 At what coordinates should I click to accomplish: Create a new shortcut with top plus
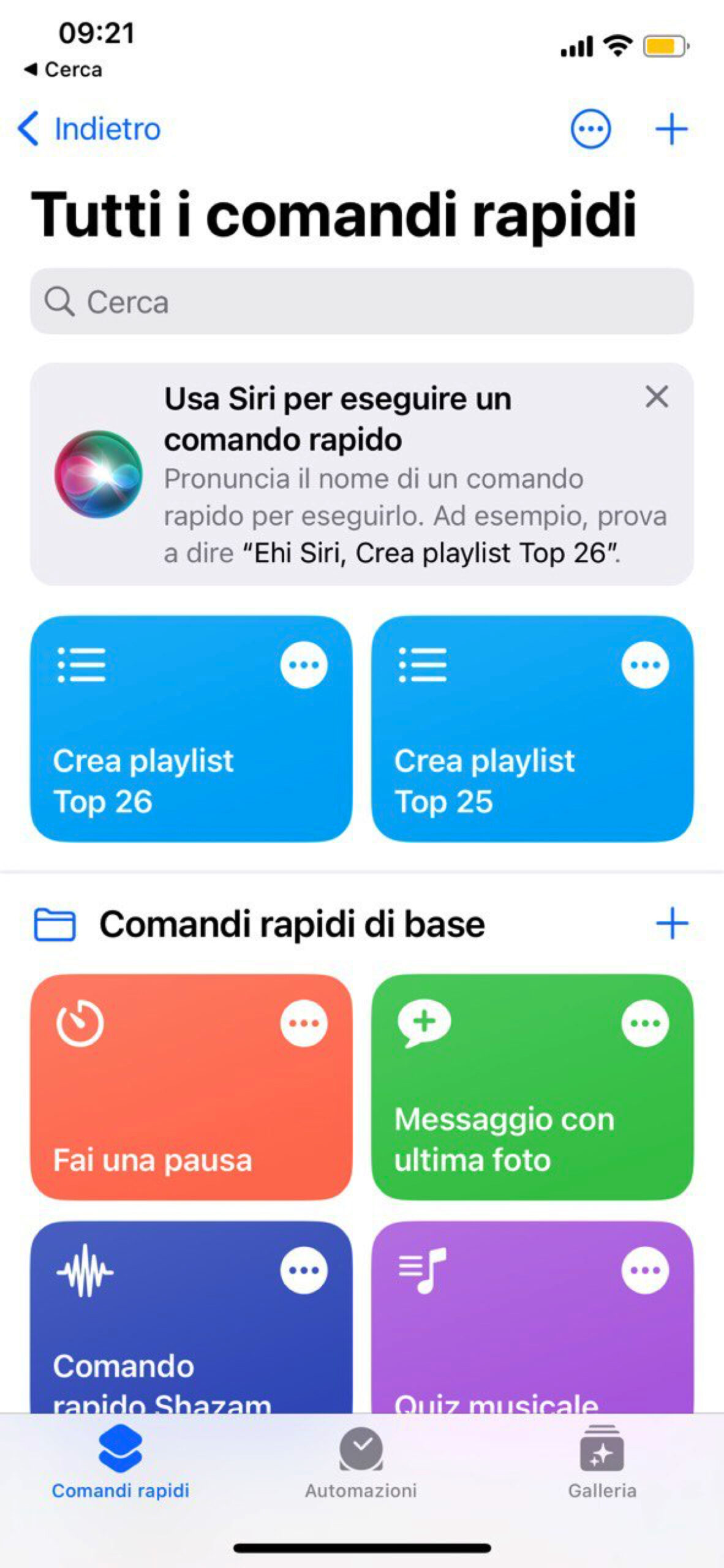(671, 129)
